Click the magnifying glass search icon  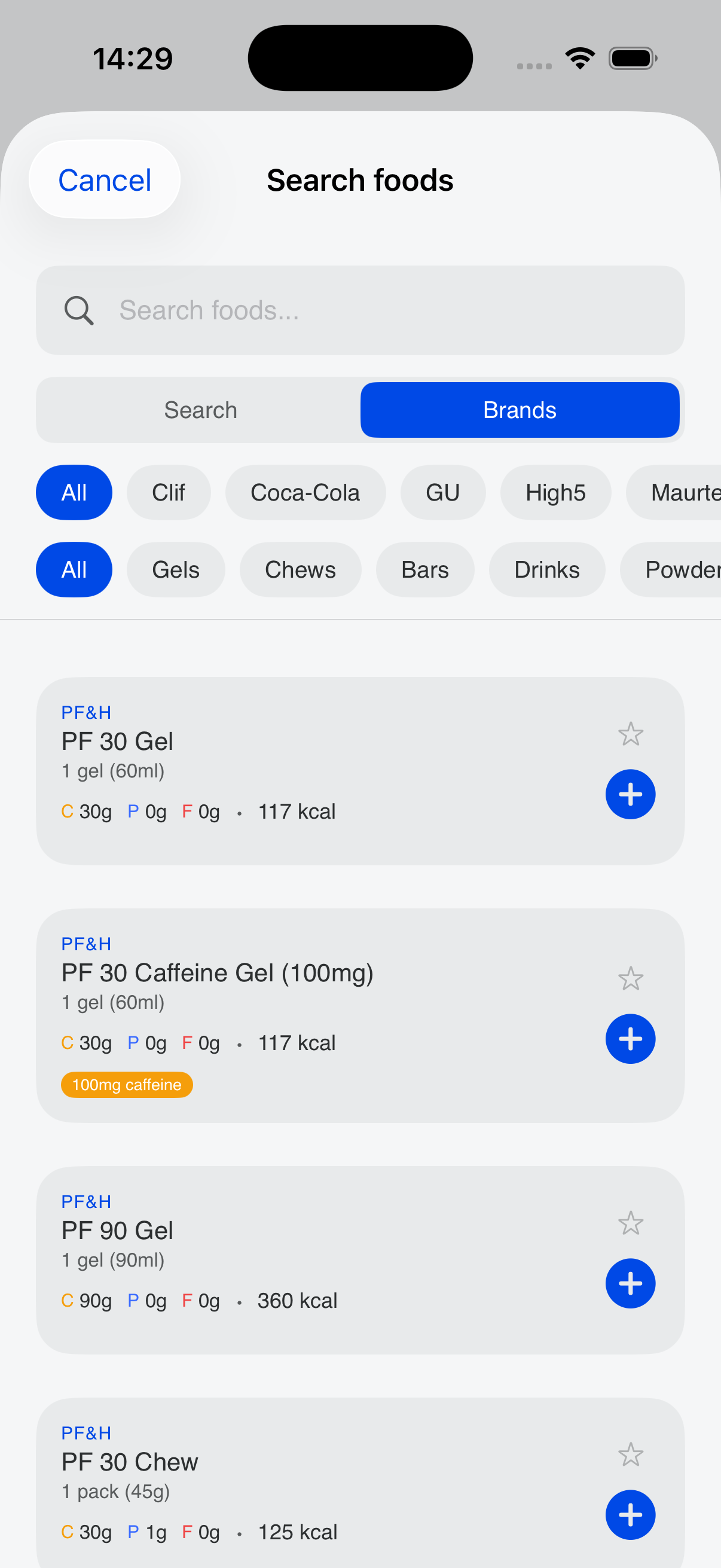(x=78, y=310)
